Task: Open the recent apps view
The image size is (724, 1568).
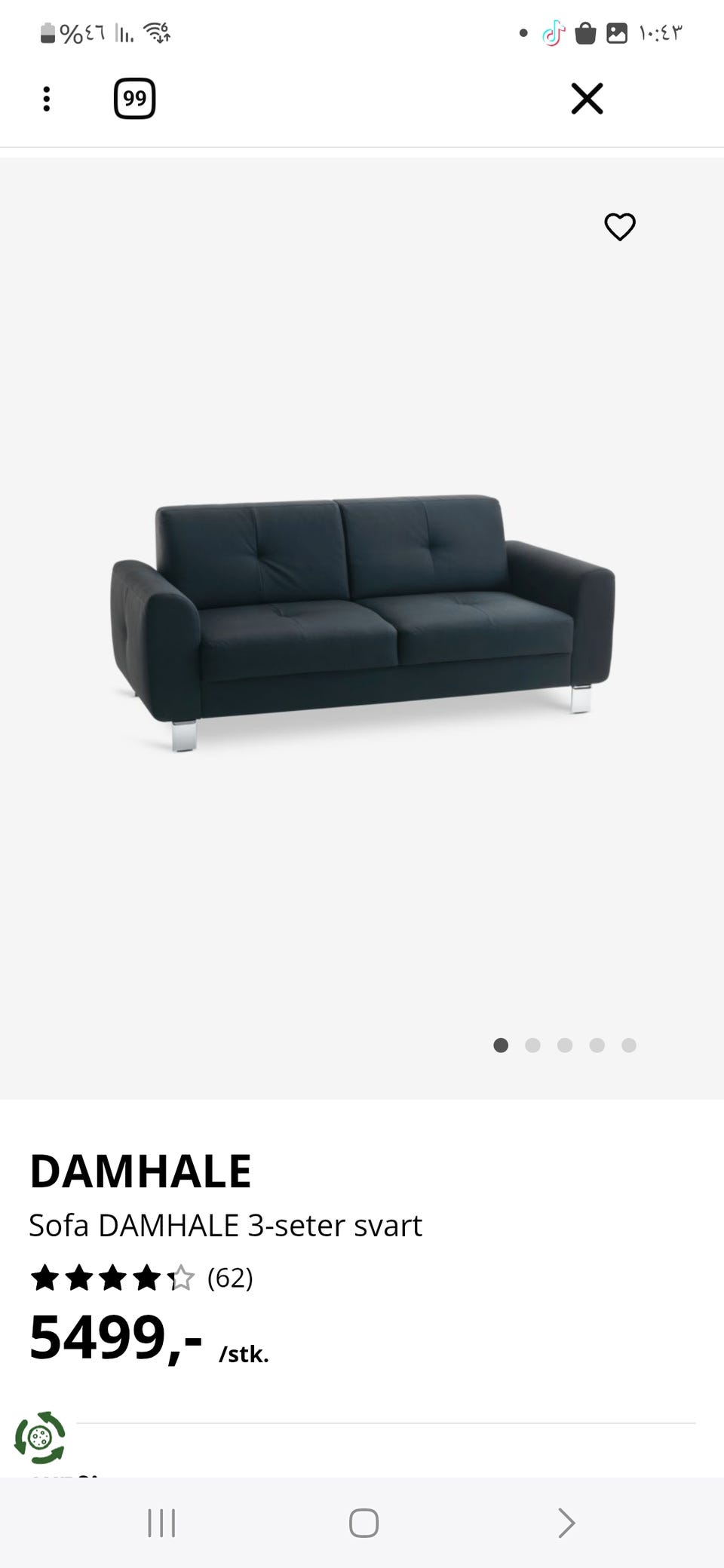Action: 161,1523
